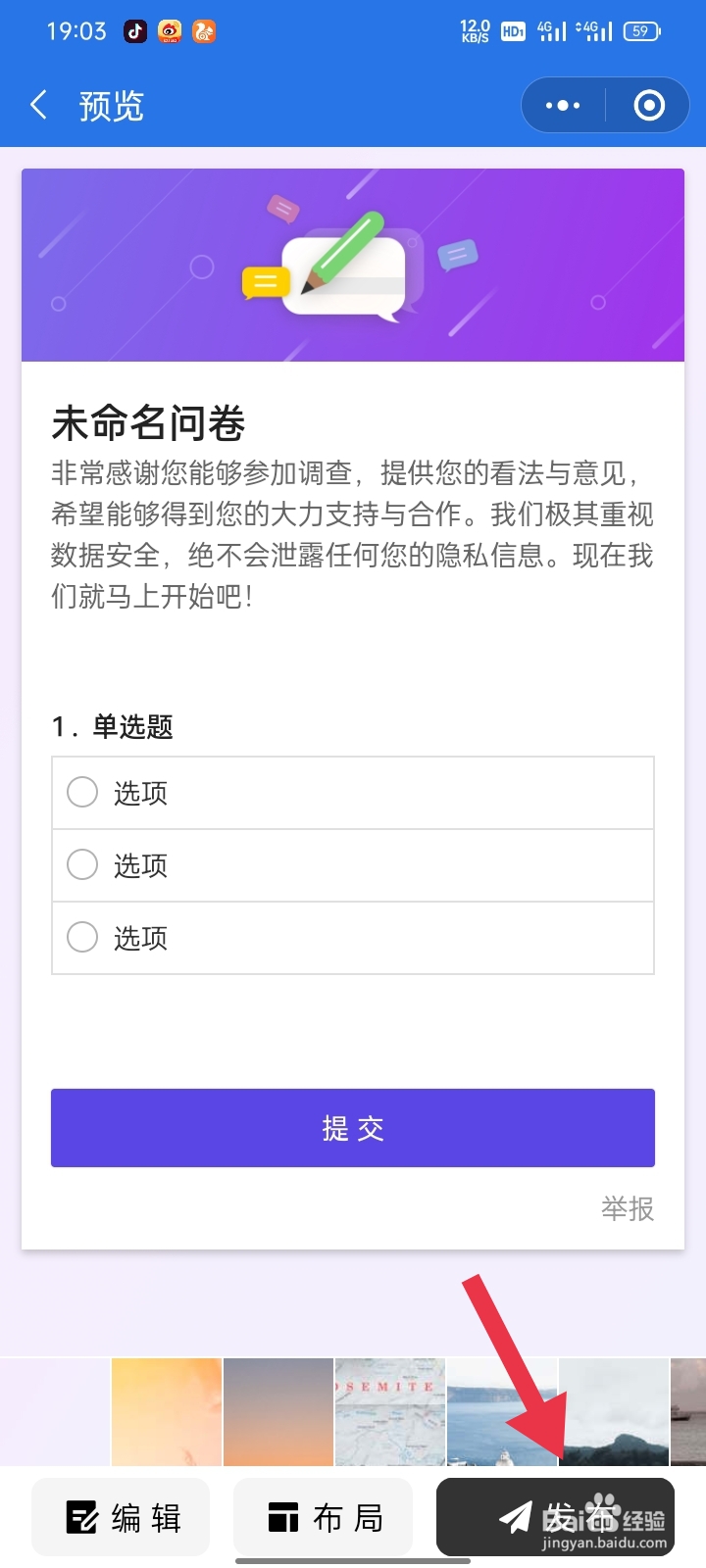706x1568 pixels.
Task: Switch to 布局 layout mode
Action: pos(324,1516)
